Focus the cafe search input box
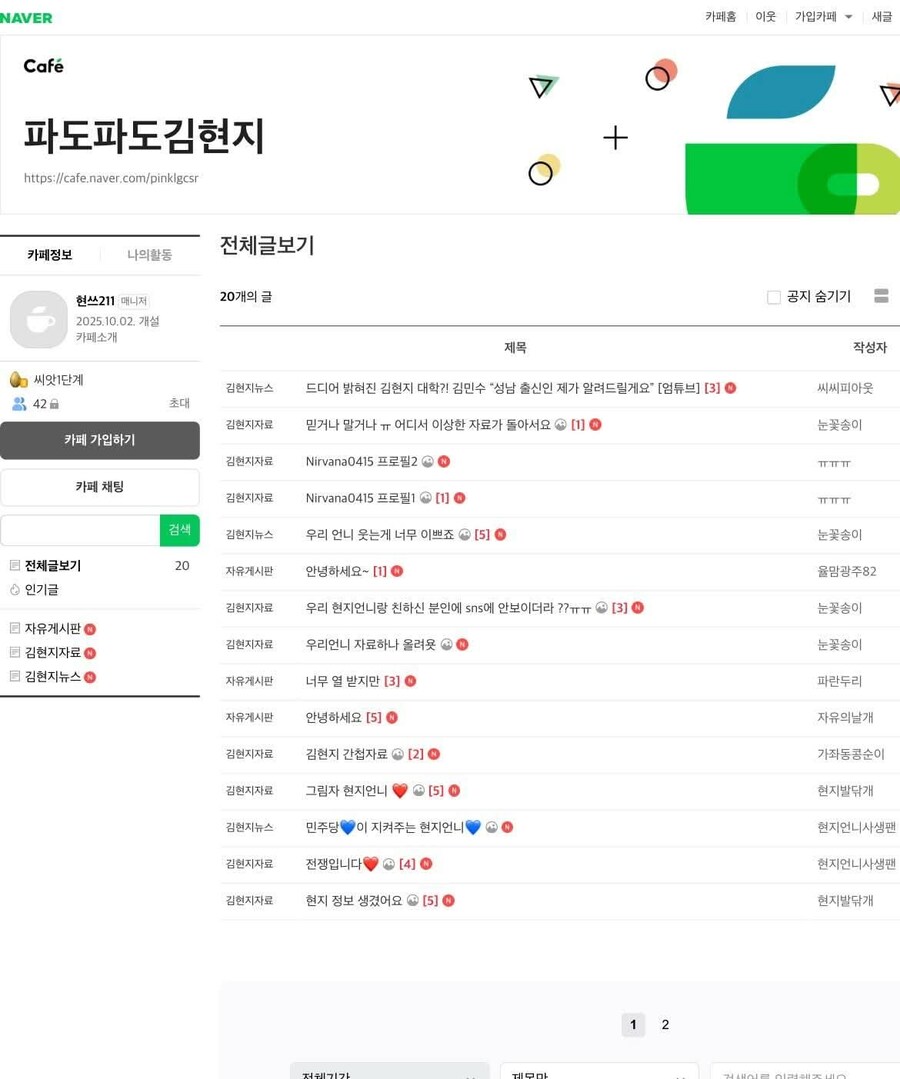The width and height of the screenshot is (900, 1079). coord(80,530)
